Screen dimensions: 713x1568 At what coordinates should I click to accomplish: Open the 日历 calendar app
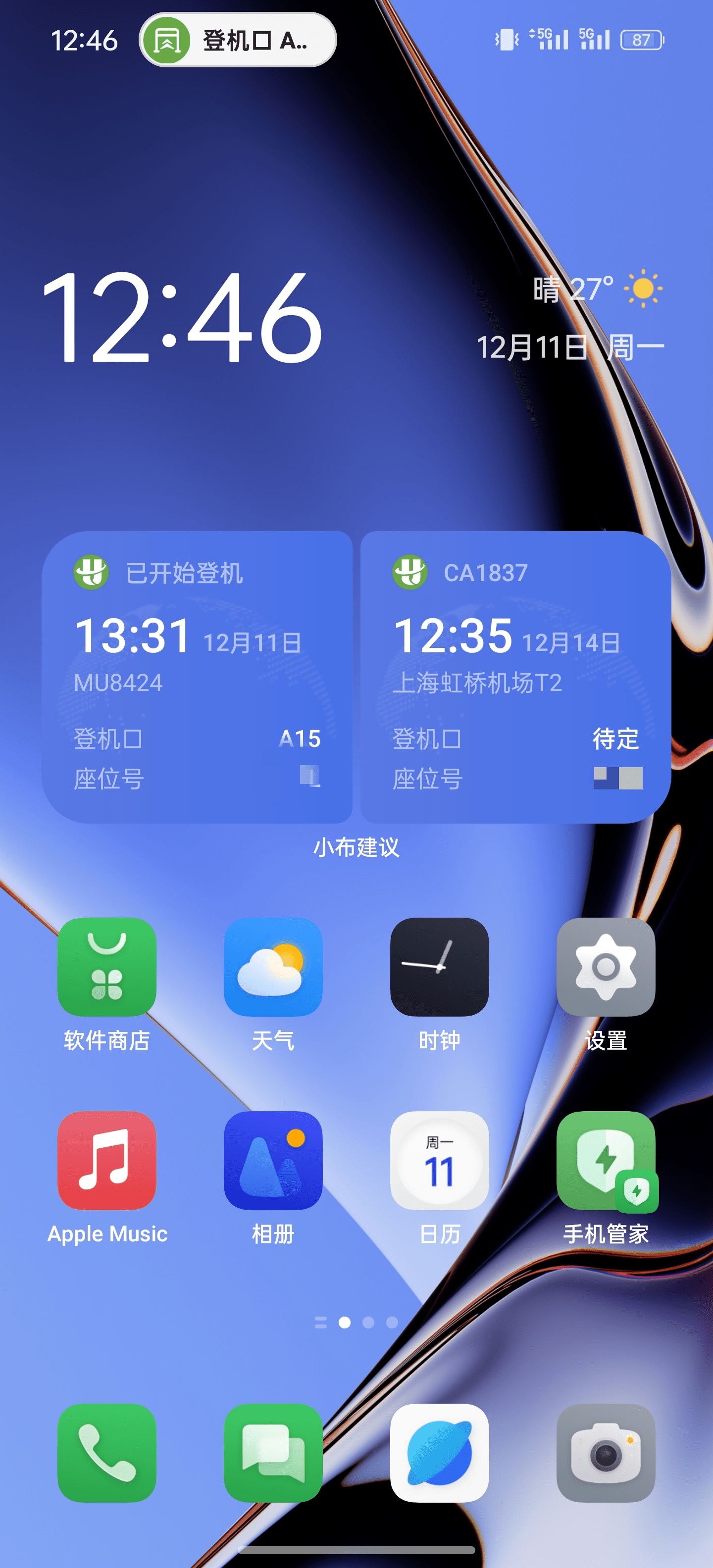[439, 1160]
